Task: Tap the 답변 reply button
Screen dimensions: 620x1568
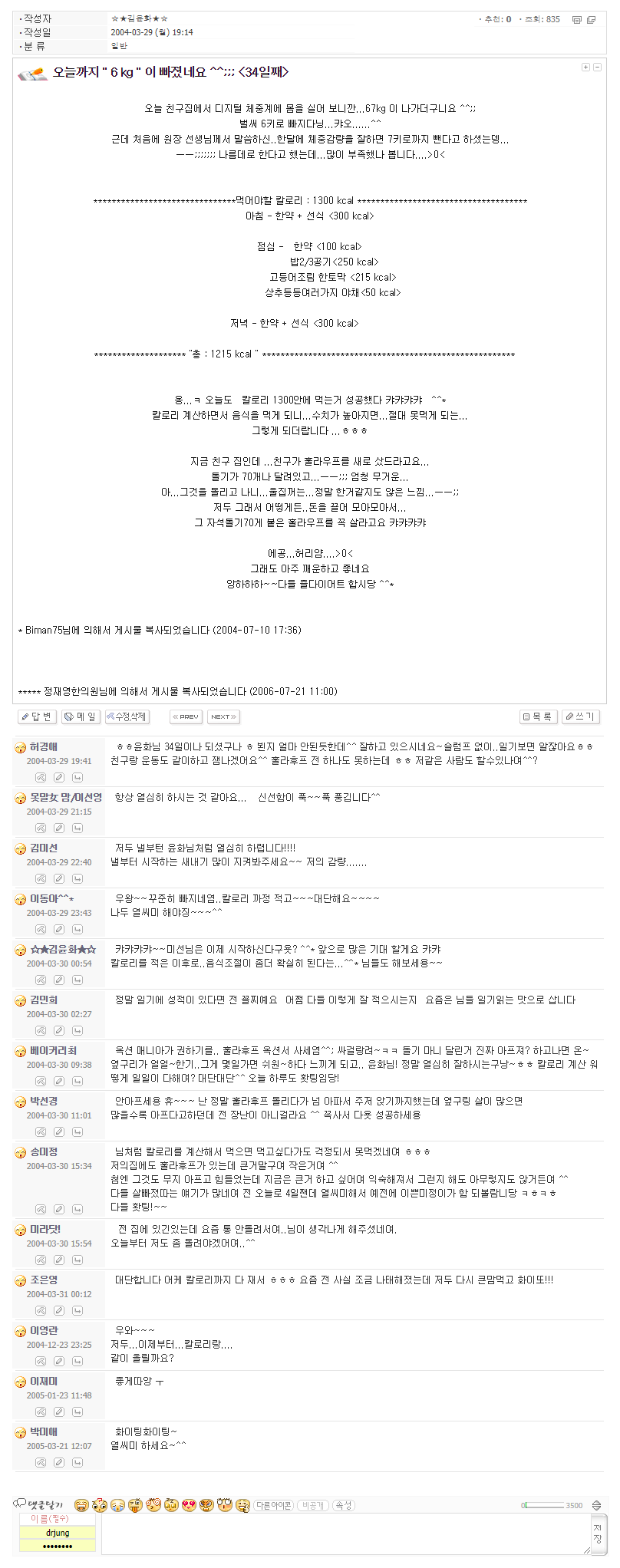Action: [37, 716]
